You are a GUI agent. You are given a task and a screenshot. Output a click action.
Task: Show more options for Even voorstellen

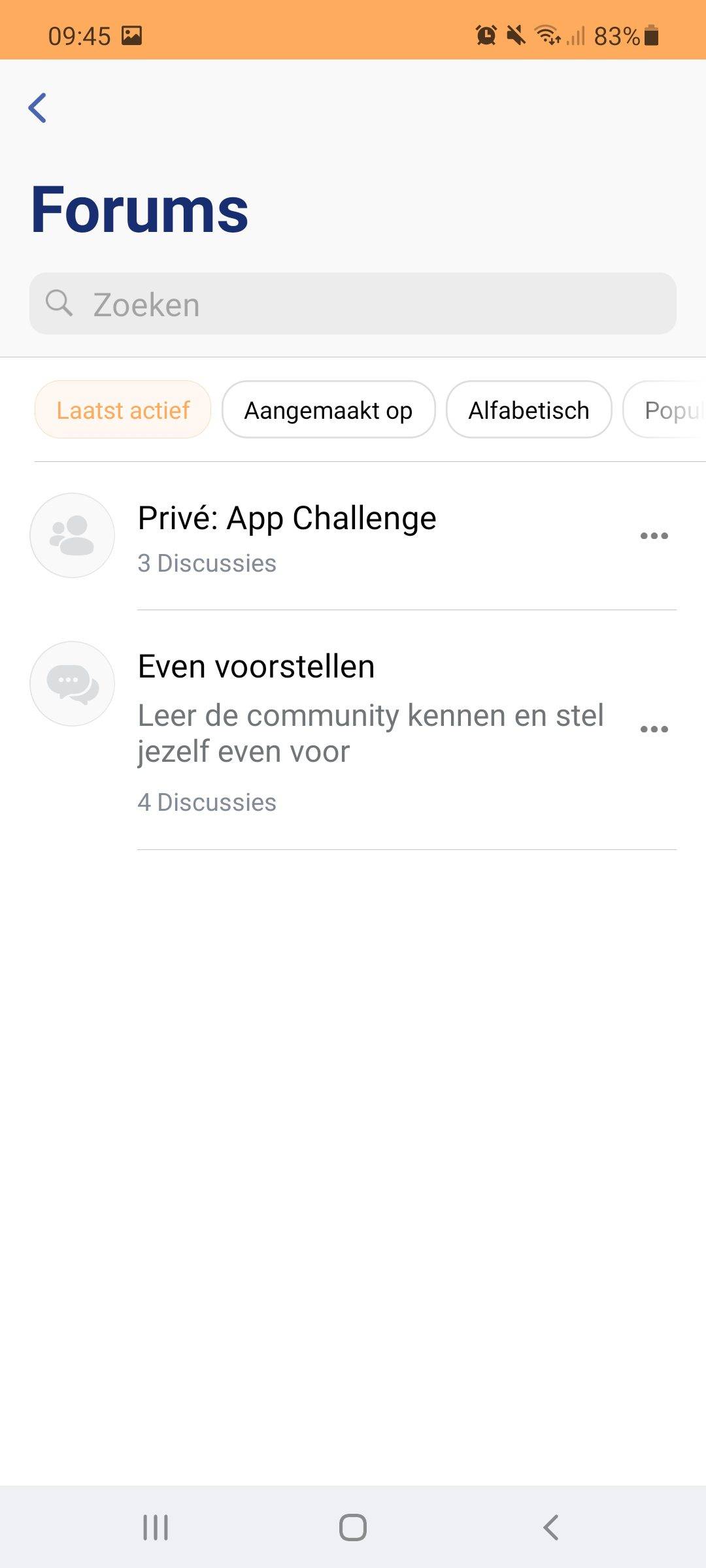point(654,729)
